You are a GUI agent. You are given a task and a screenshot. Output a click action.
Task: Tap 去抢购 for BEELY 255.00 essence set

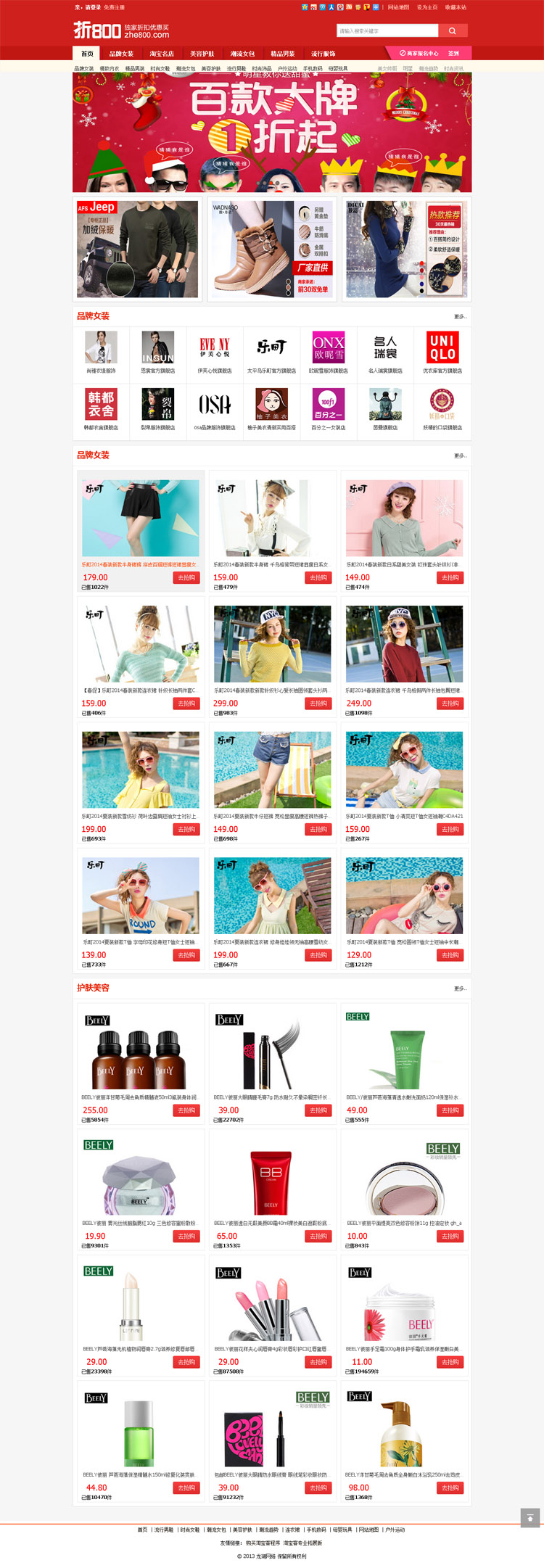pyautogui.click(x=186, y=1110)
